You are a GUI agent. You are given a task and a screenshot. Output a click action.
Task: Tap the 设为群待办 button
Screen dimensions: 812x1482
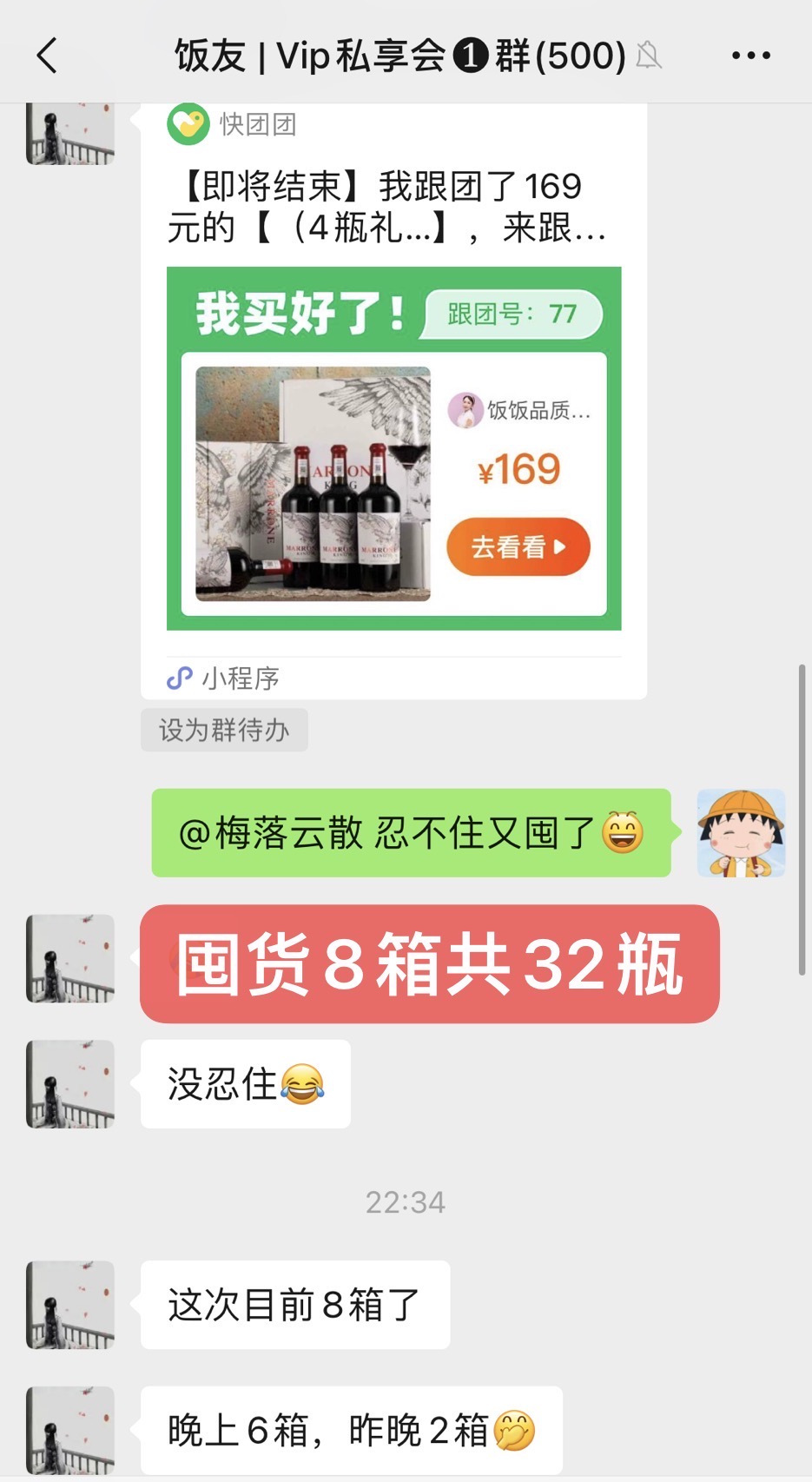(x=224, y=730)
